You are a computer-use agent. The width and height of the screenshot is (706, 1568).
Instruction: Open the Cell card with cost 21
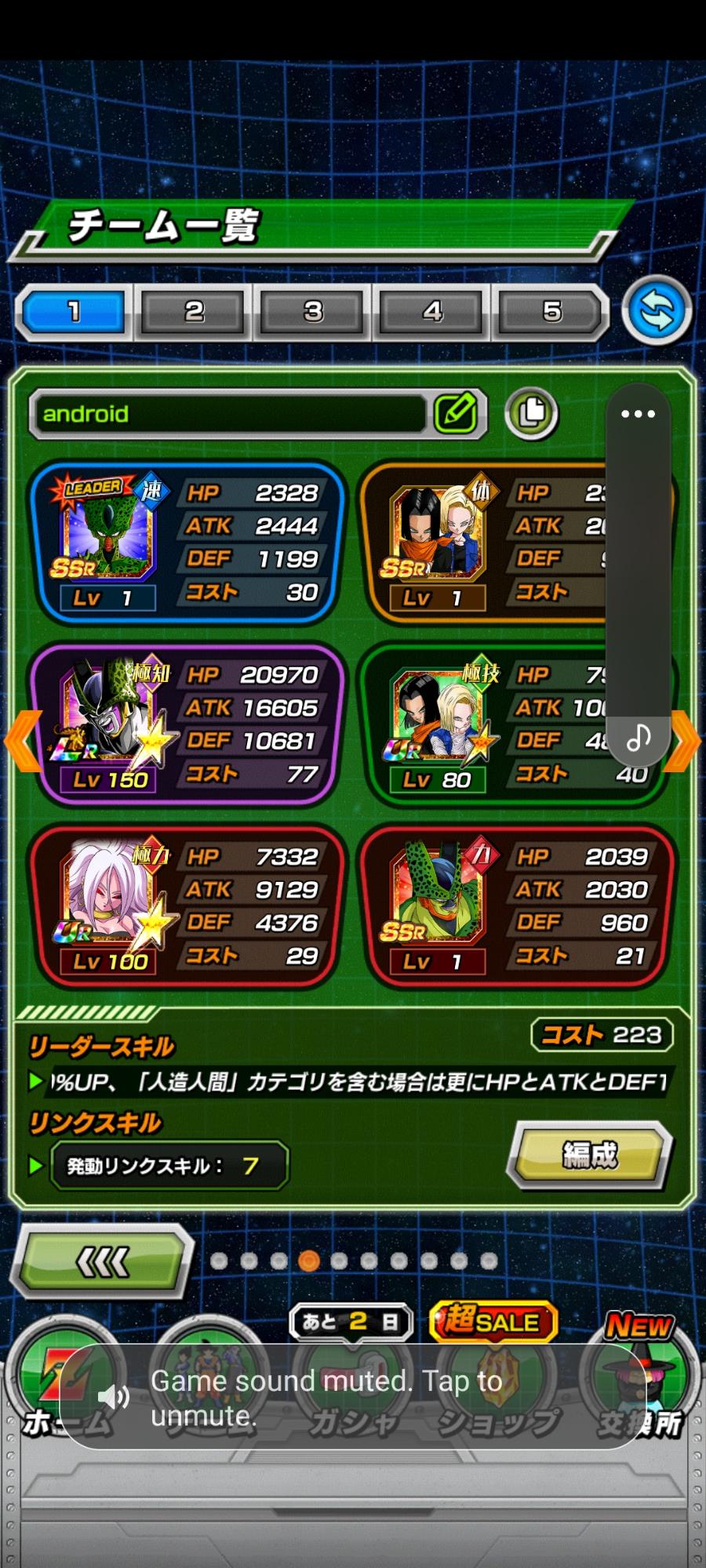click(518, 906)
